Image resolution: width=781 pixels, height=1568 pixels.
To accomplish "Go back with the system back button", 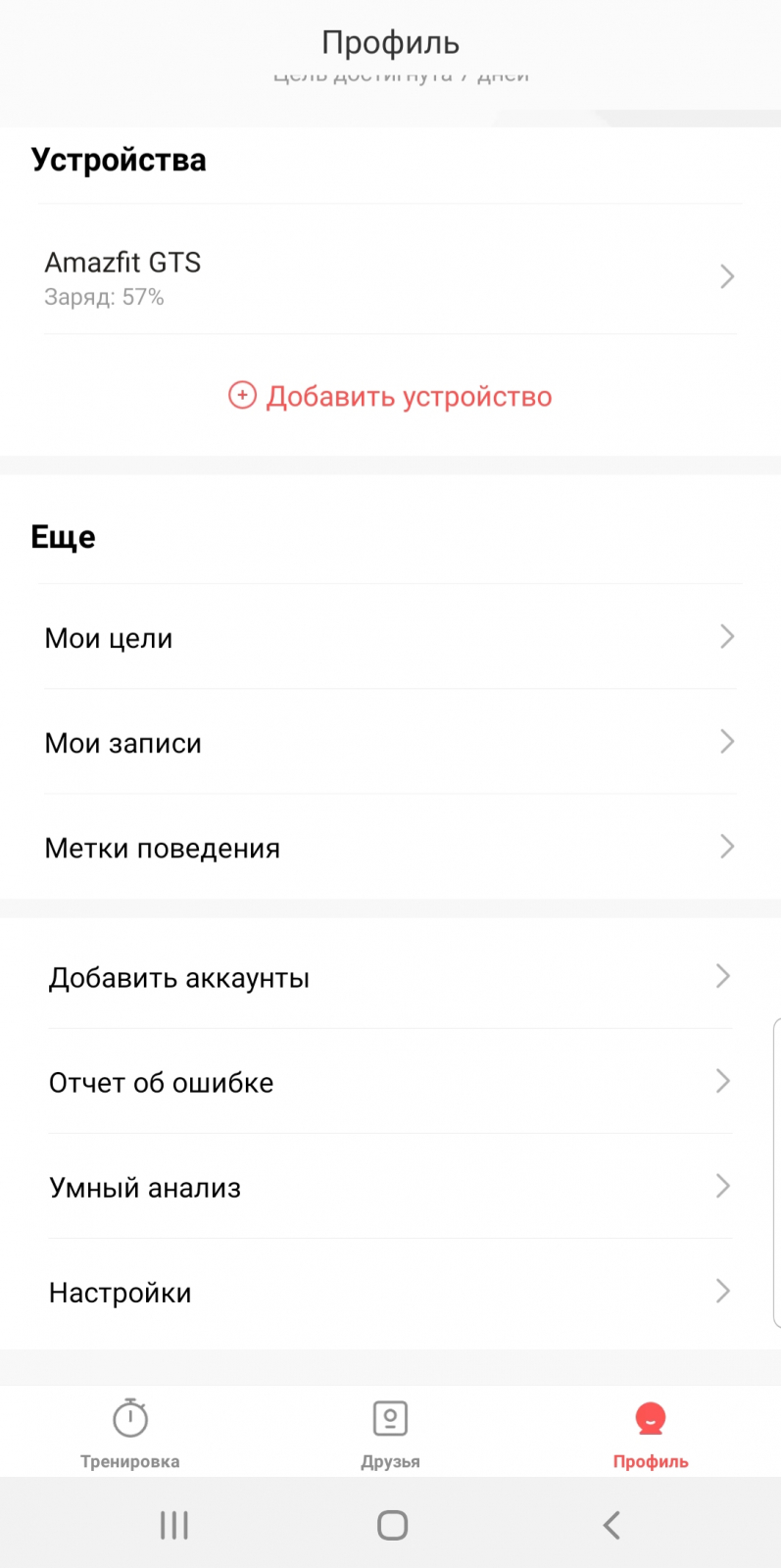I will (611, 1525).
